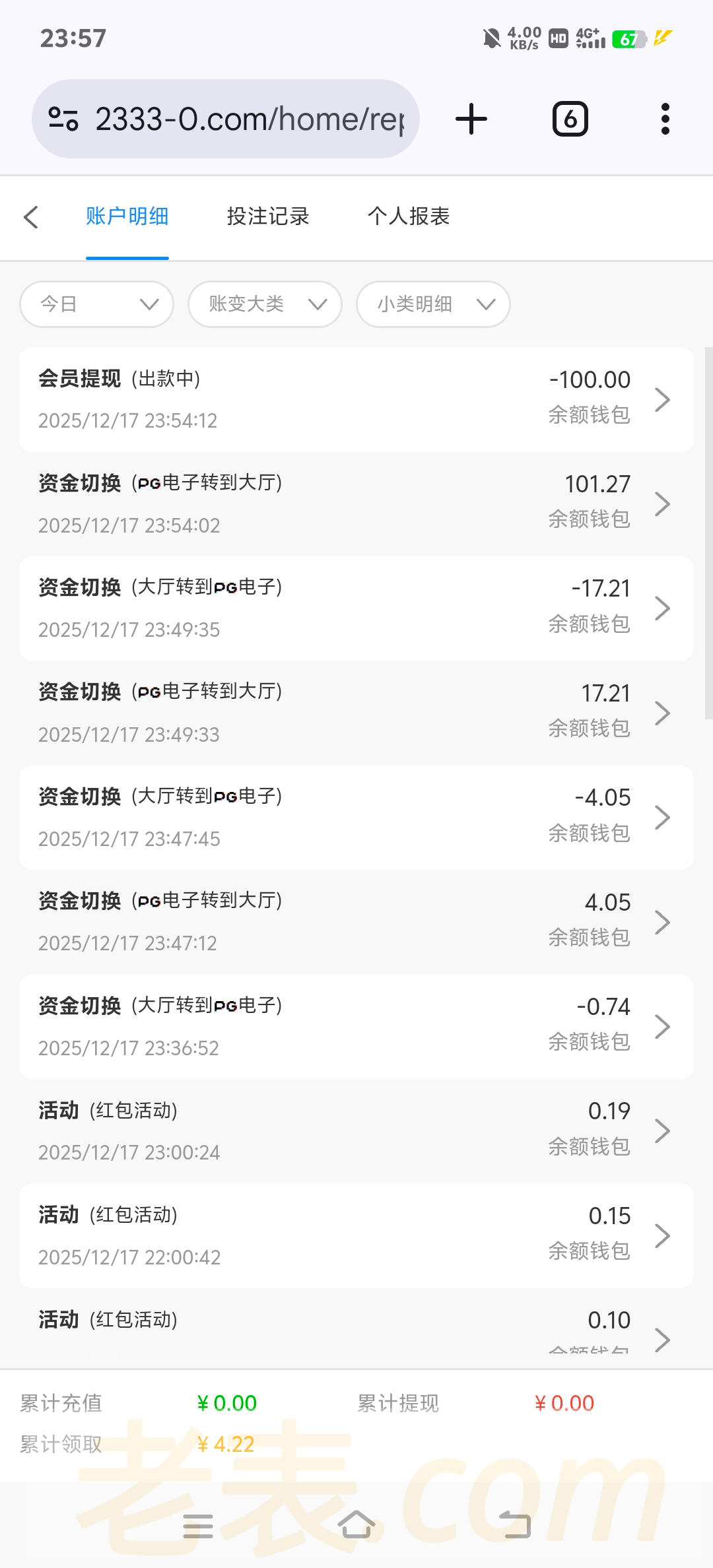Open the 17.21 PG电子转到大厅 record

(356, 713)
